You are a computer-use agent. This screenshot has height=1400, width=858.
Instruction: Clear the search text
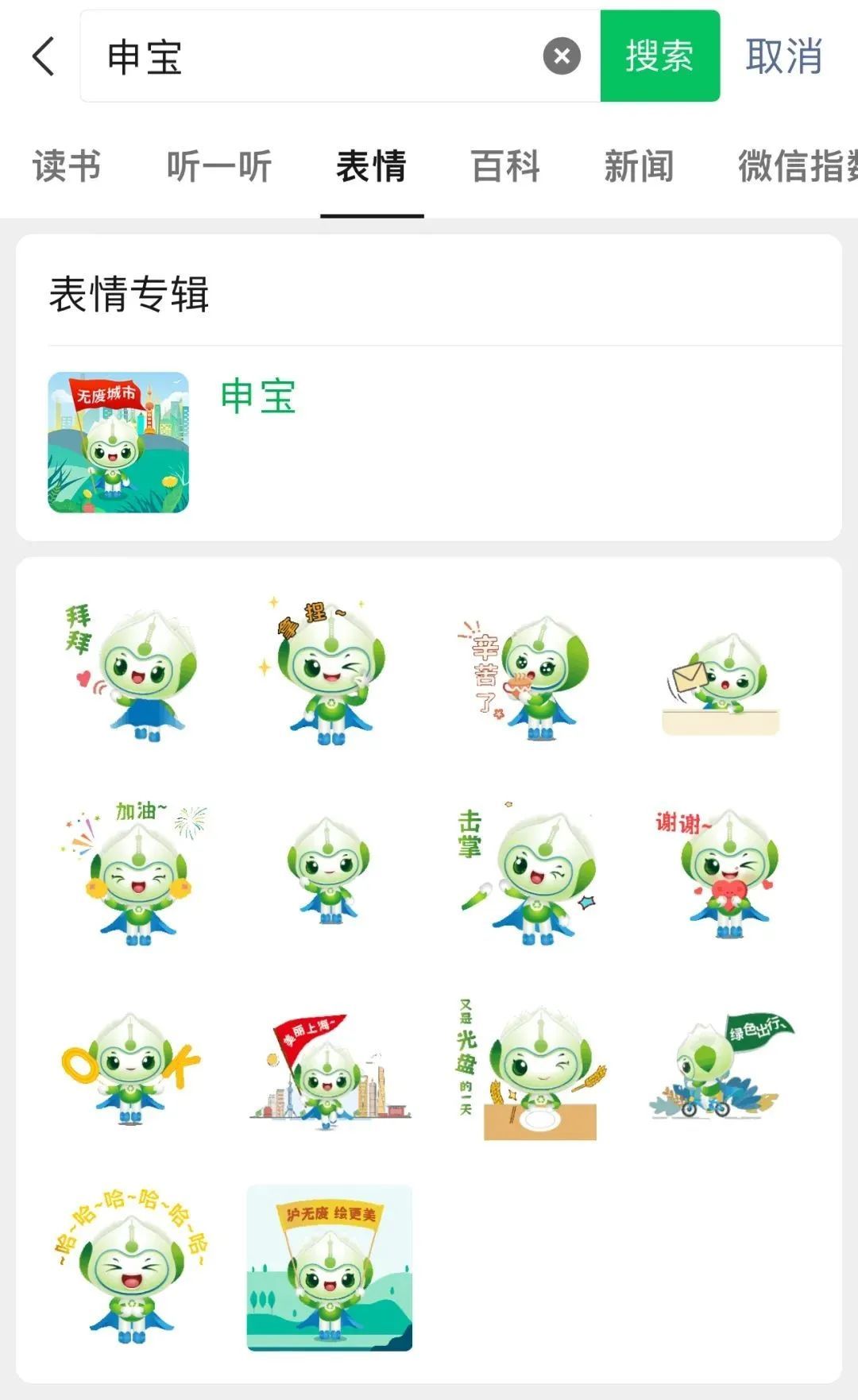click(x=562, y=56)
